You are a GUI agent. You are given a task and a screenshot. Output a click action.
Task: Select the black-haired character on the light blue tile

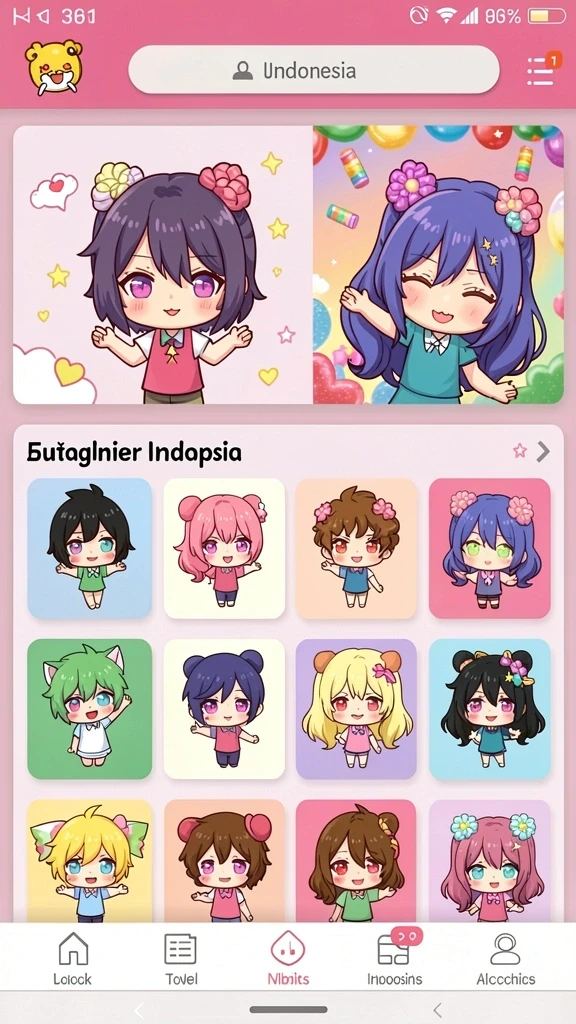89,549
